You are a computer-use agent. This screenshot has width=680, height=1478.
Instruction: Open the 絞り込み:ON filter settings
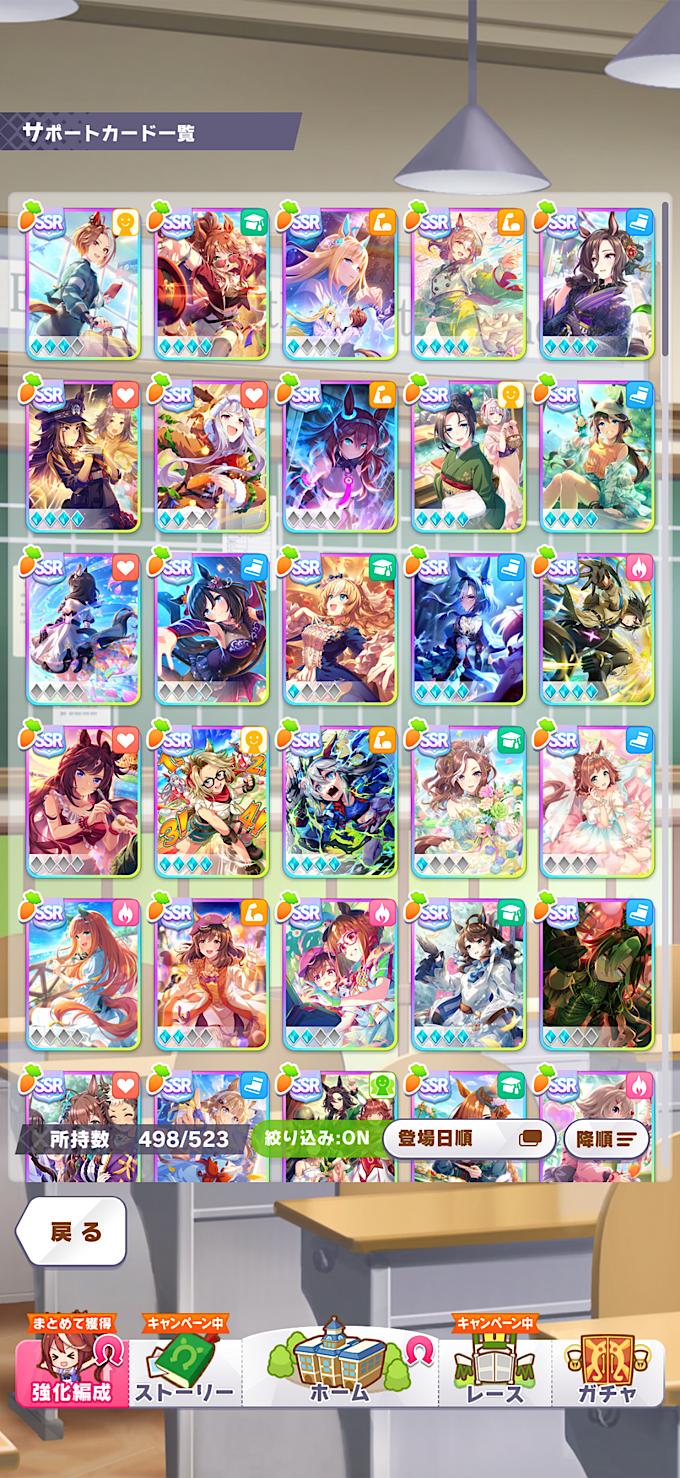point(315,1138)
